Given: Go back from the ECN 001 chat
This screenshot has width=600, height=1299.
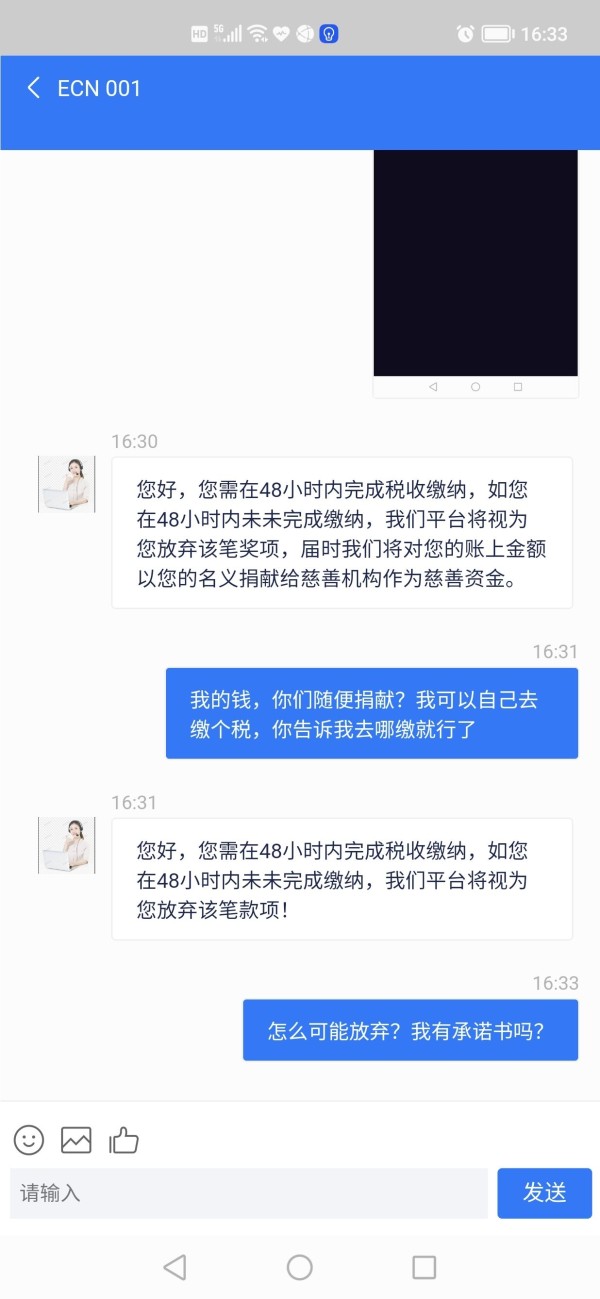Looking at the screenshot, I should coord(34,88).
